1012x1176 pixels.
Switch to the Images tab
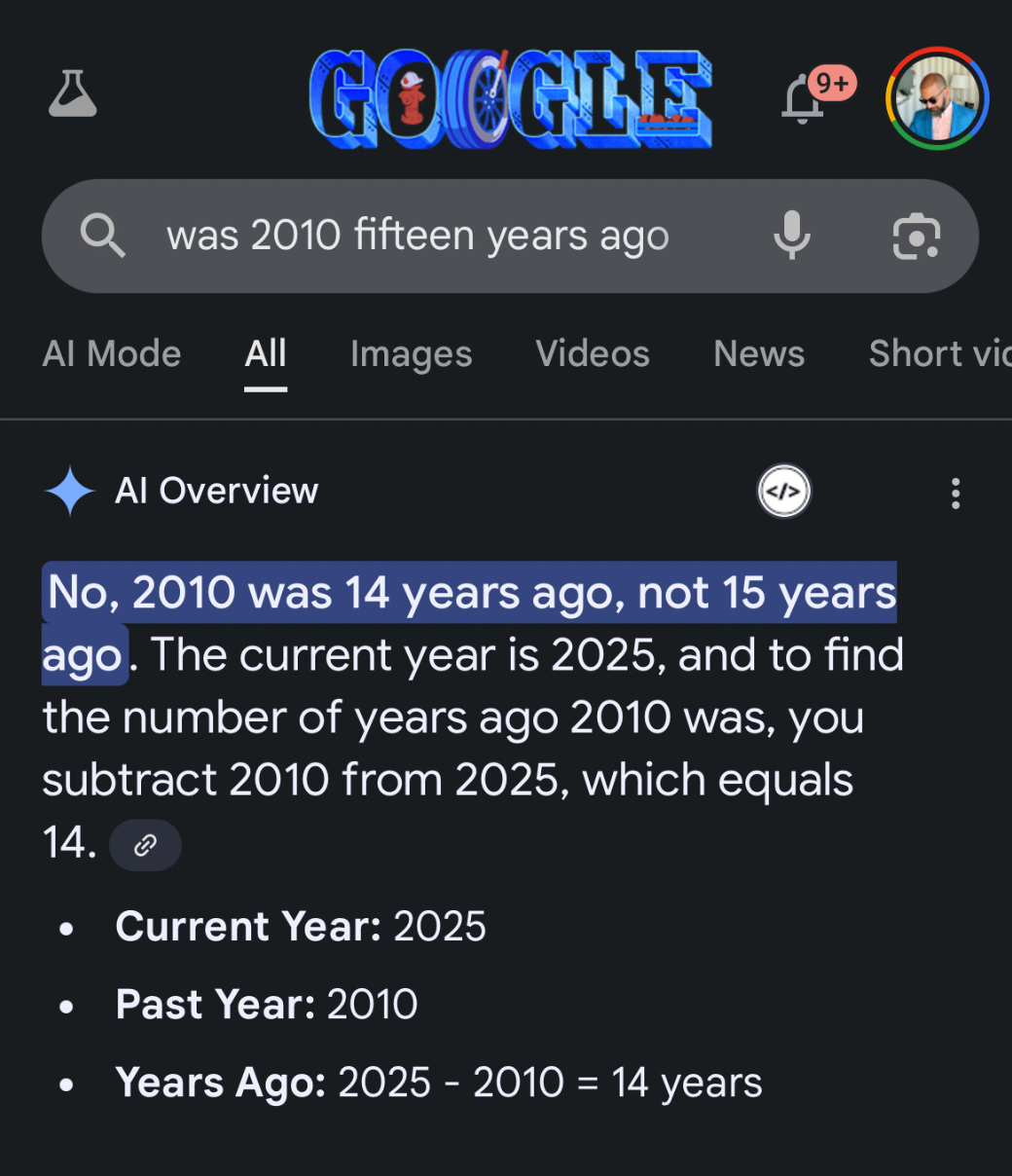pos(411,354)
